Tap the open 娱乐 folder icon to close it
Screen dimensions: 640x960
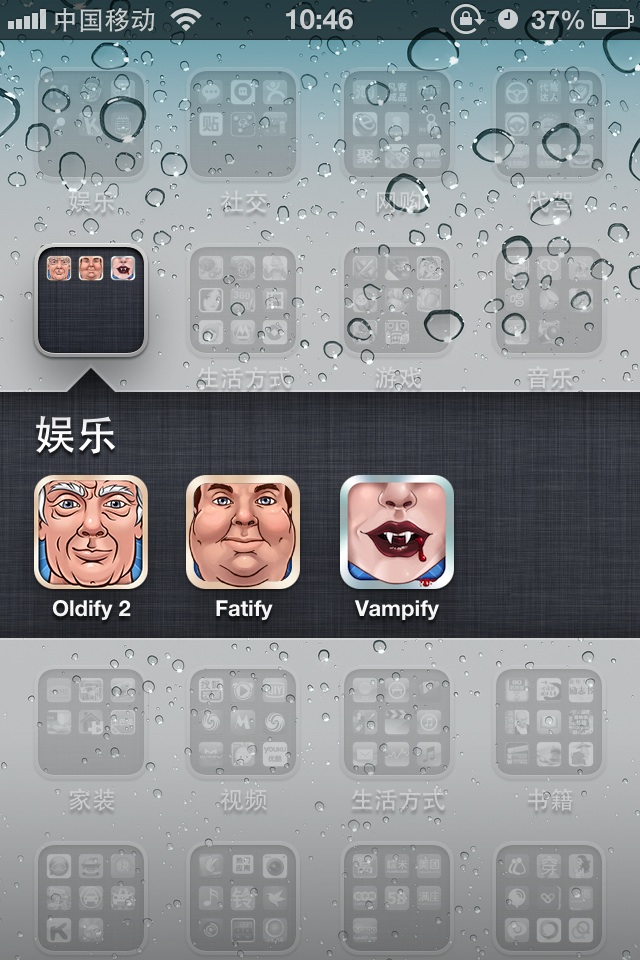(x=91, y=300)
